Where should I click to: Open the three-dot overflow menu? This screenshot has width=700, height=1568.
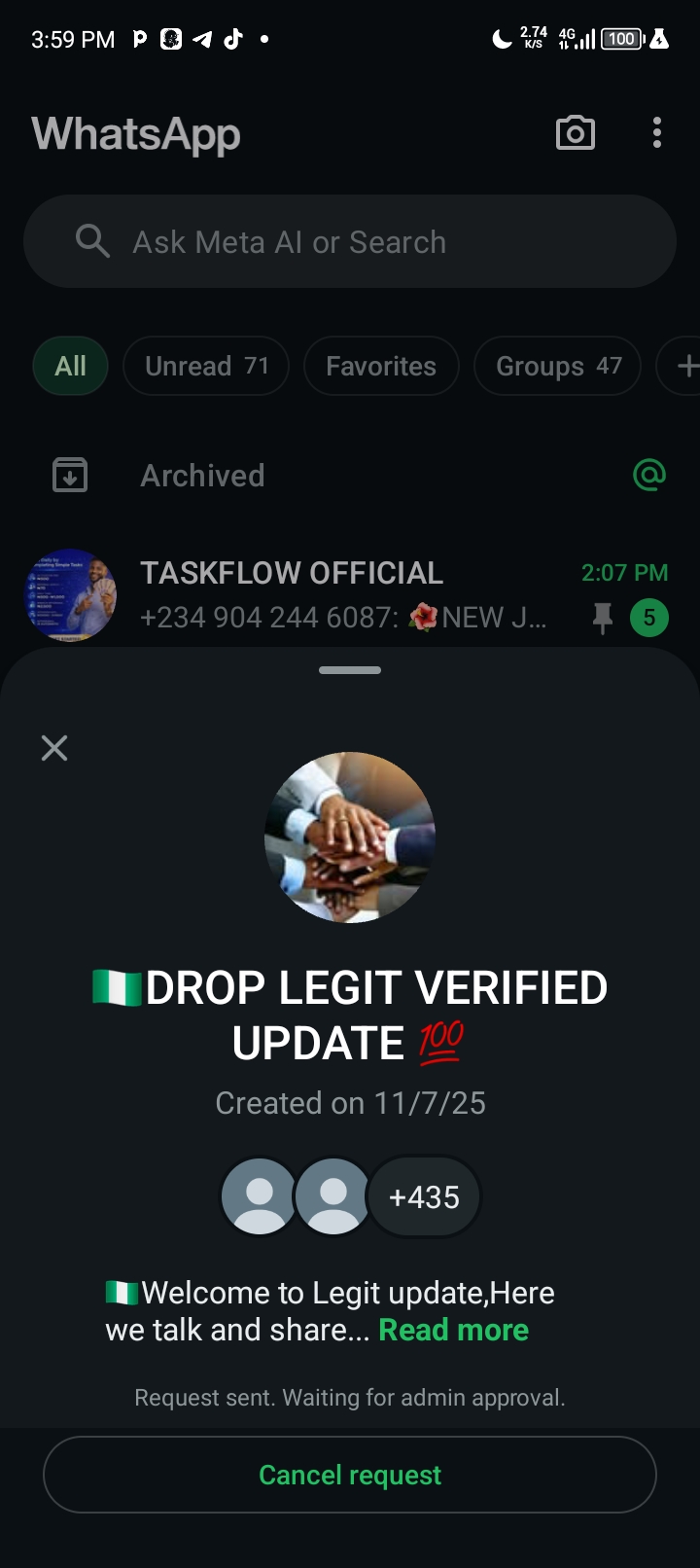pos(657,133)
